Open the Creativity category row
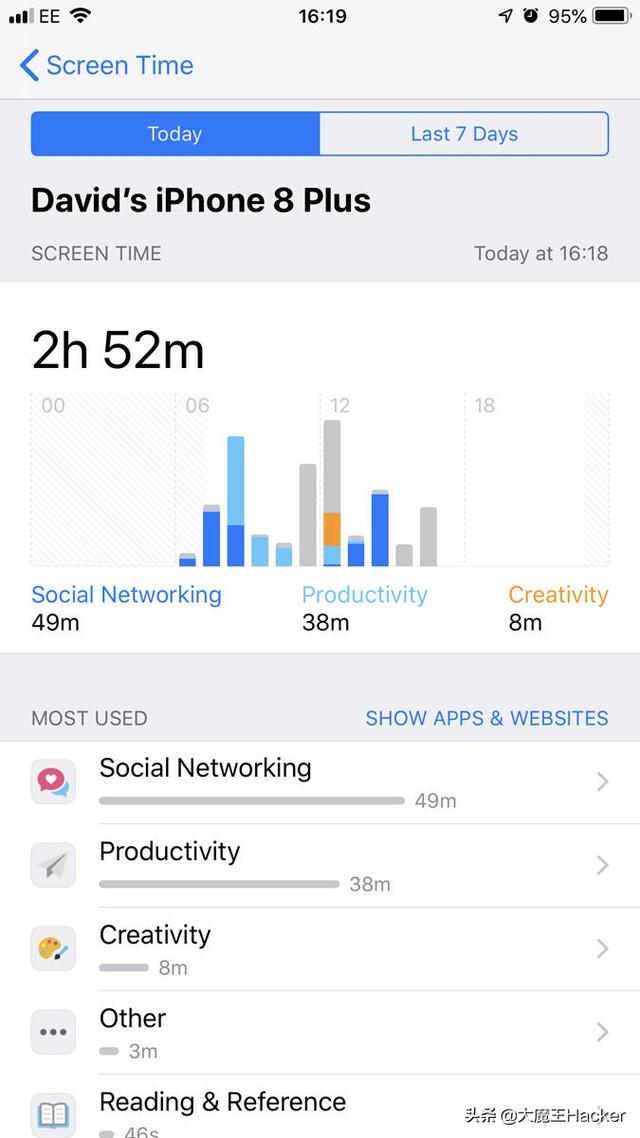Viewport: 640px width, 1138px height. [x=320, y=949]
